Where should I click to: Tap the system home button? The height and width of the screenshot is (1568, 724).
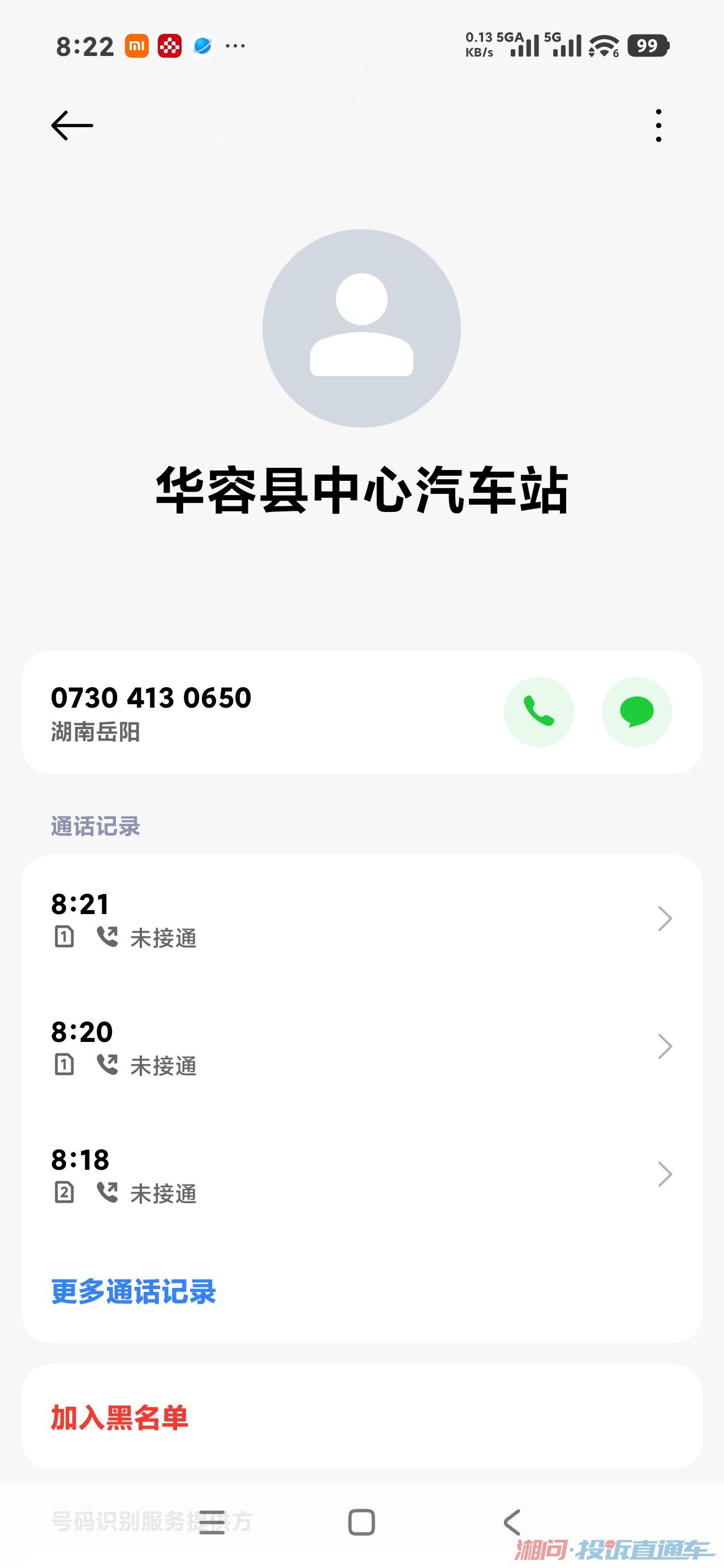point(361,1522)
